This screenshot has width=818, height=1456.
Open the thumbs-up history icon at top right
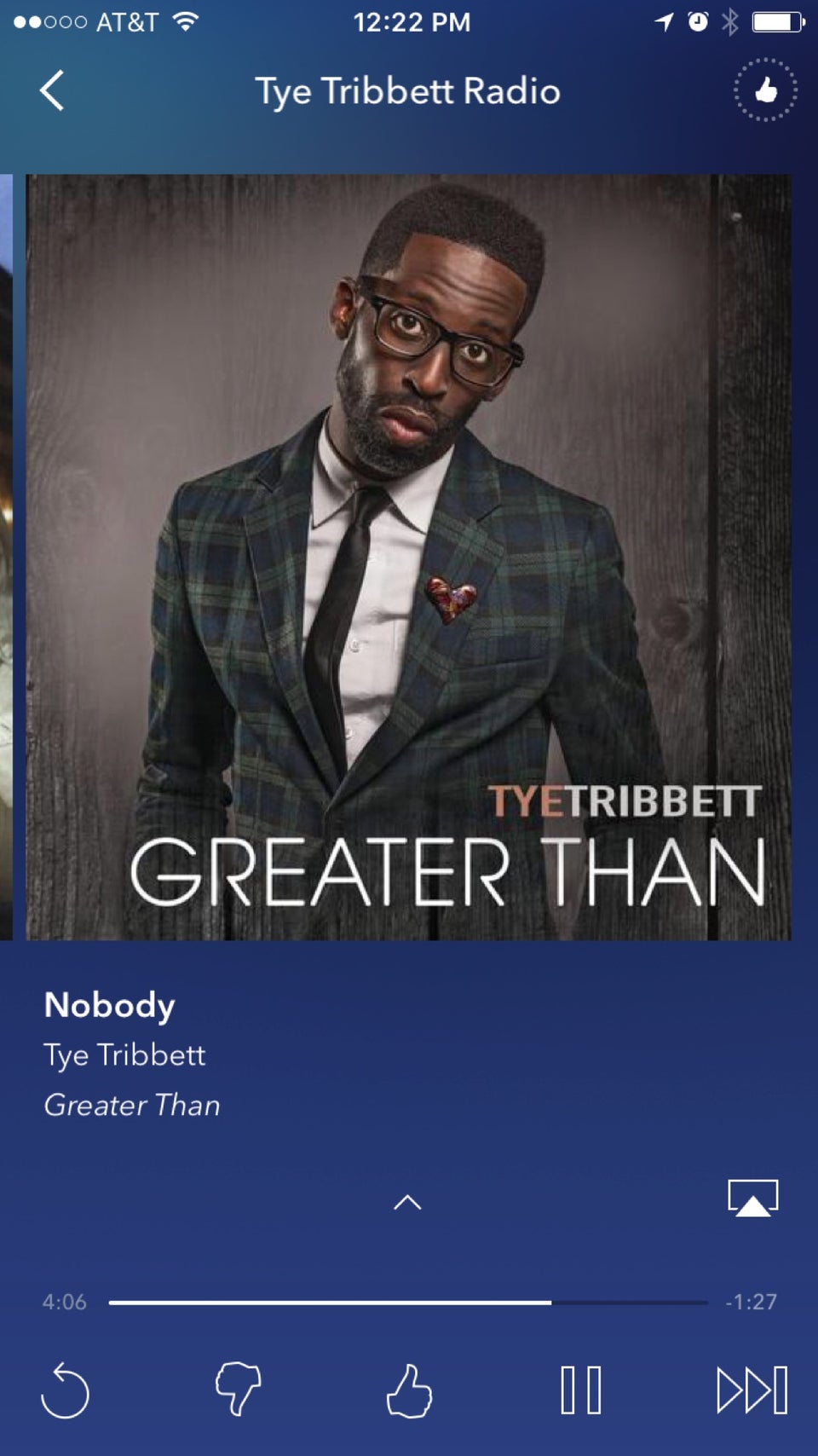(x=765, y=90)
